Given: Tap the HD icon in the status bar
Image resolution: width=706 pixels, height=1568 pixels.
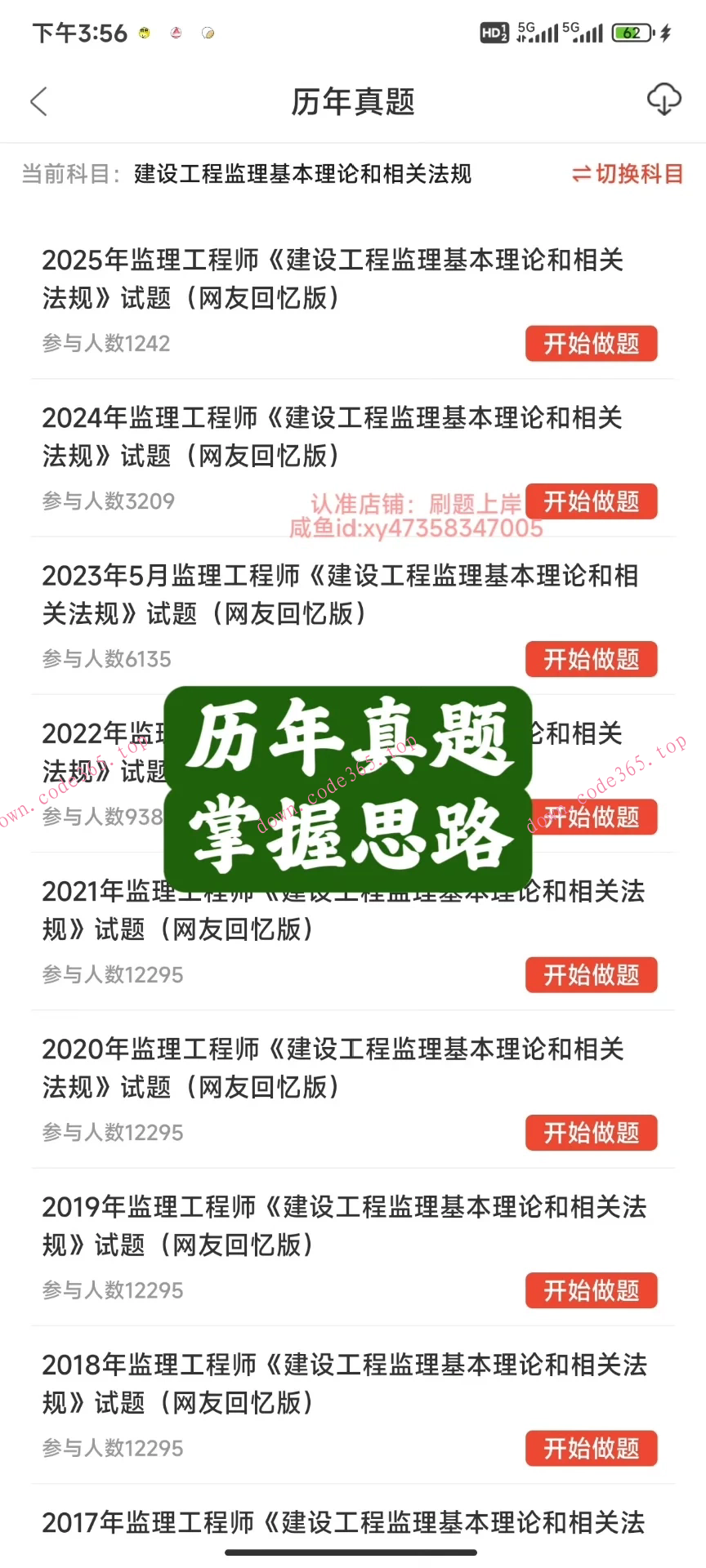Looking at the screenshot, I should pyautogui.click(x=494, y=31).
